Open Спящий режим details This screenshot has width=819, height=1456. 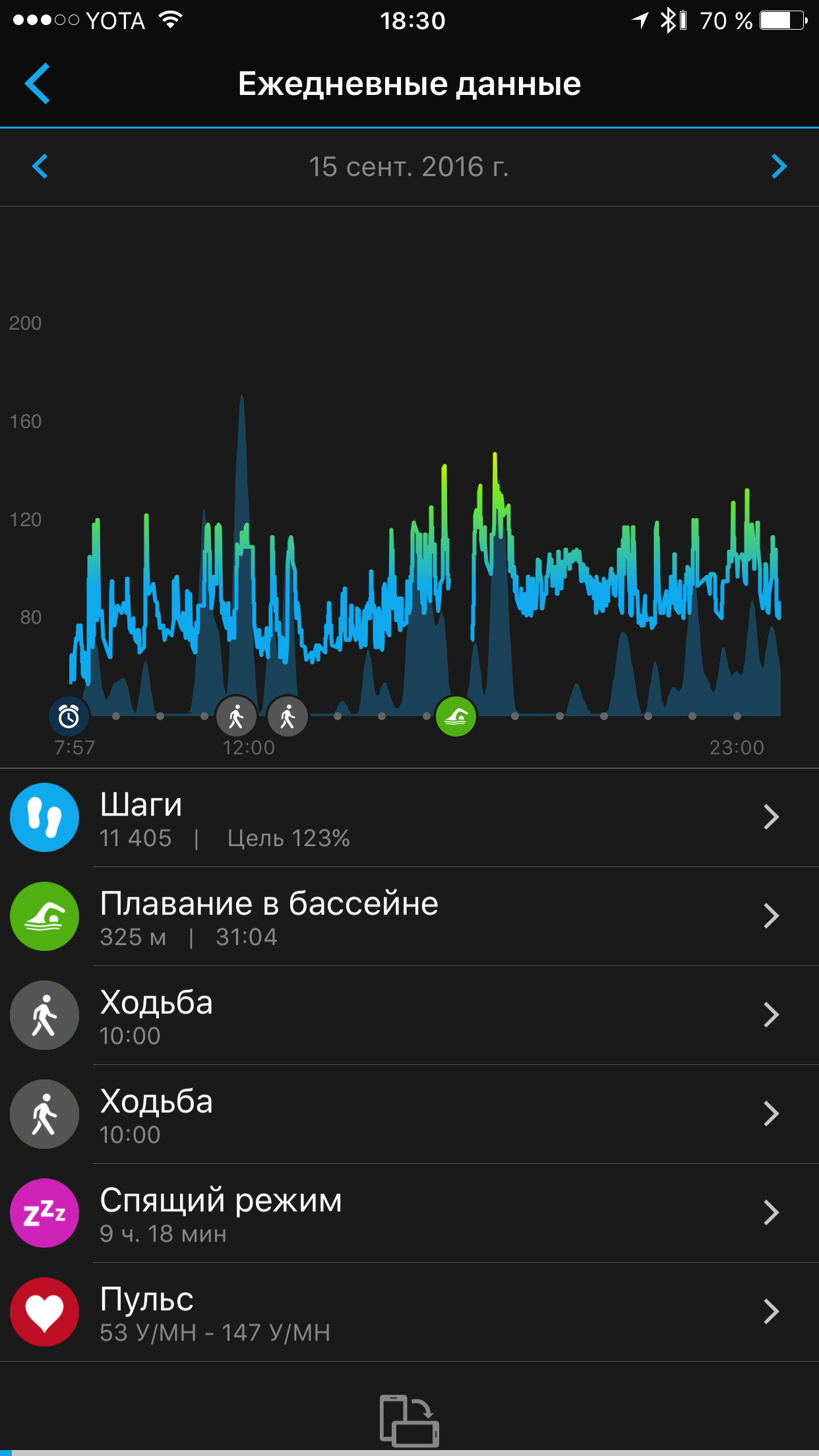[x=409, y=1213]
